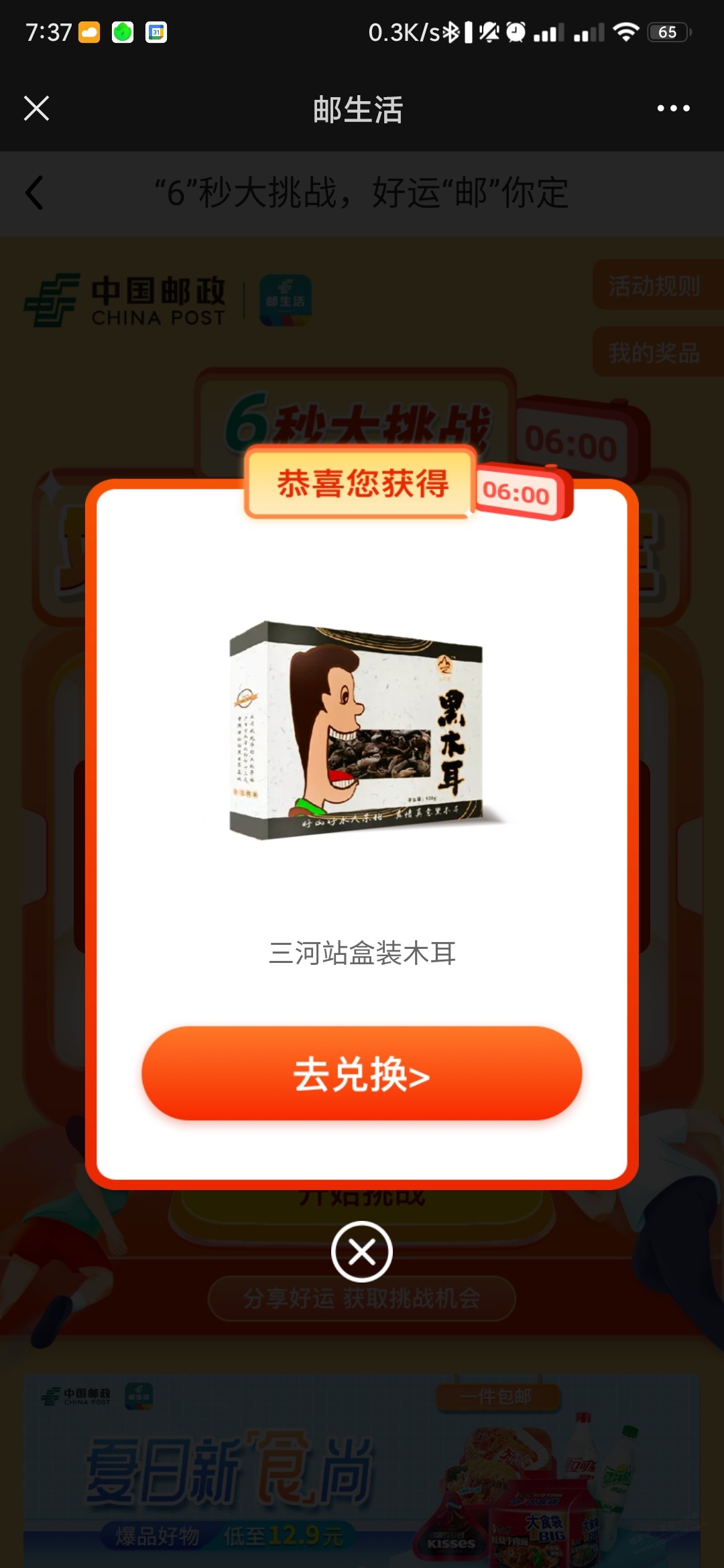
Task: Close the 邮生活 mini program
Action: tap(36, 108)
